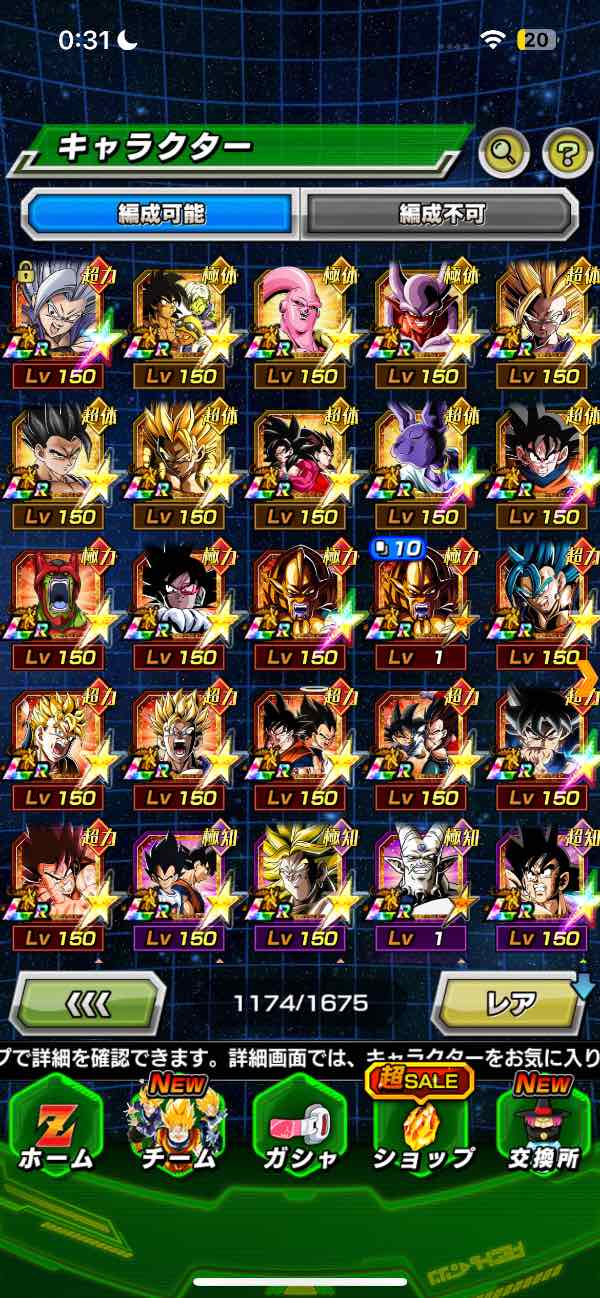The width and height of the screenshot is (600, 1298).
Task: Open the help question mark
Action: (x=567, y=153)
